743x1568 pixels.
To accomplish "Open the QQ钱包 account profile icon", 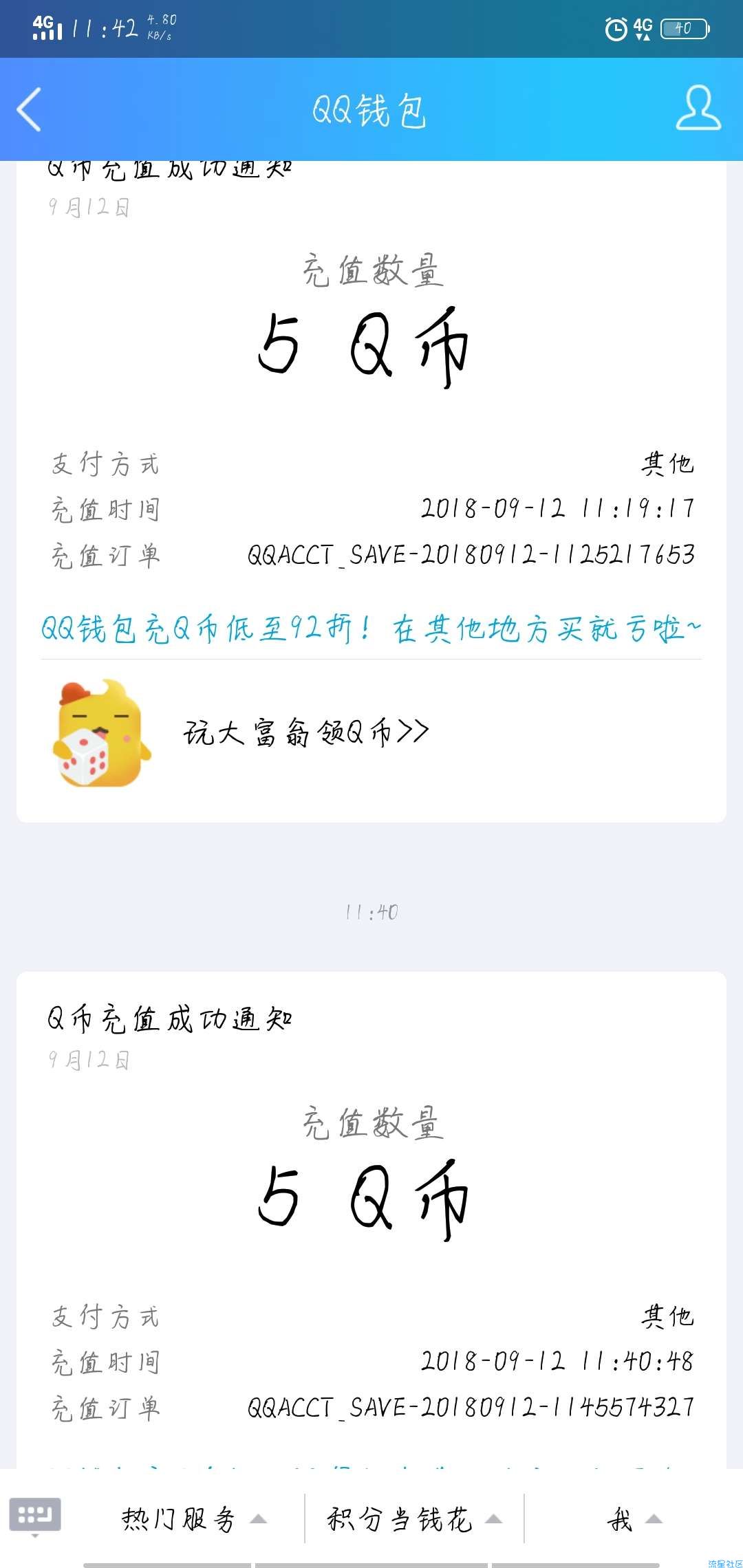I will [698, 108].
